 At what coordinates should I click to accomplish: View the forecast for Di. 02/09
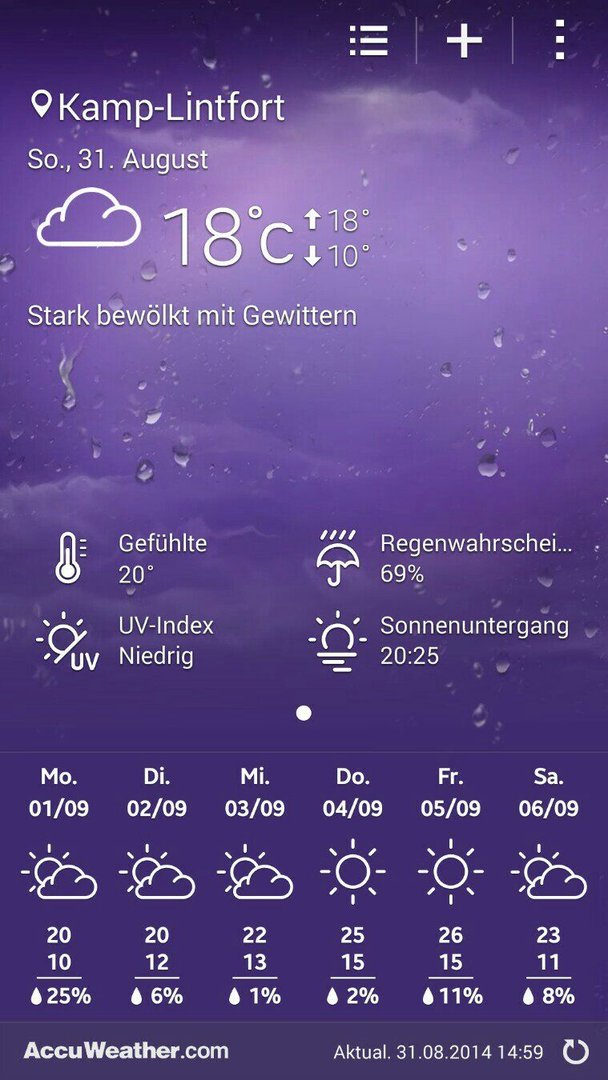pyautogui.click(x=157, y=885)
